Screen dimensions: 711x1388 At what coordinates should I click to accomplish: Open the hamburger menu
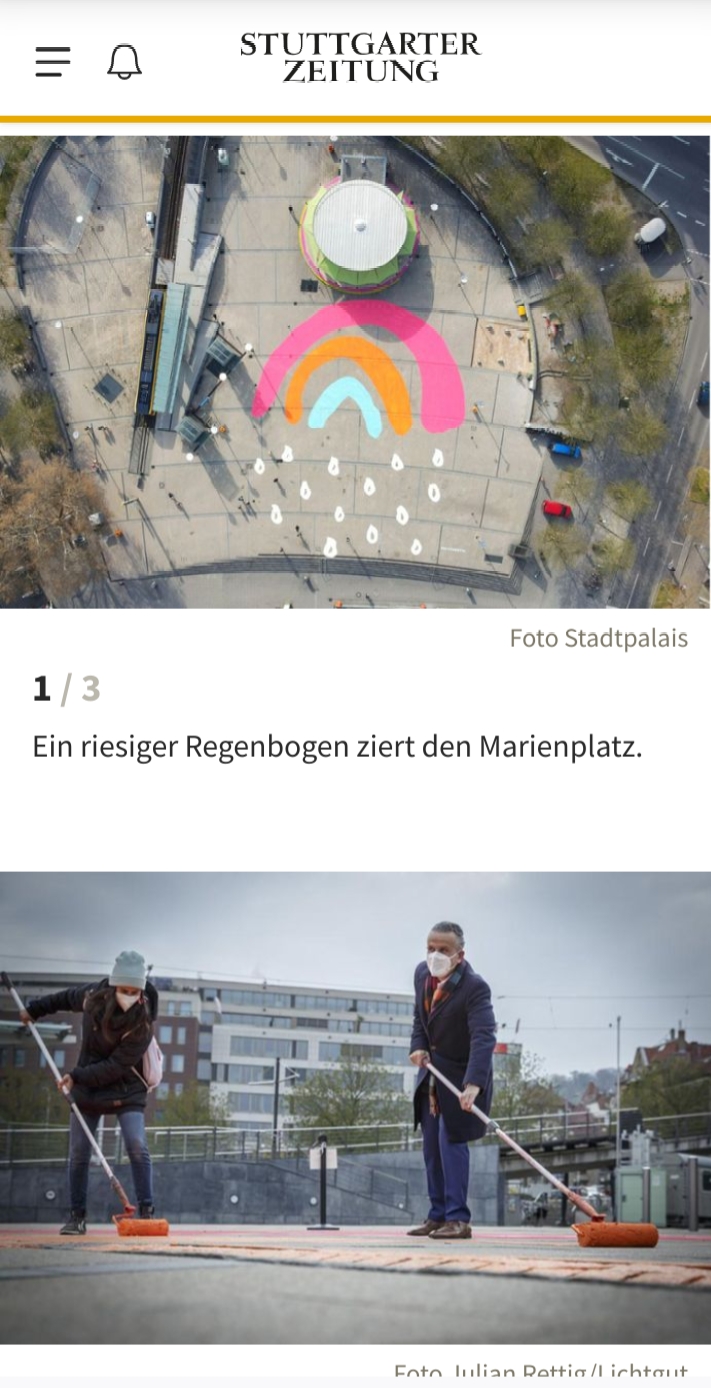pyautogui.click(x=53, y=62)
